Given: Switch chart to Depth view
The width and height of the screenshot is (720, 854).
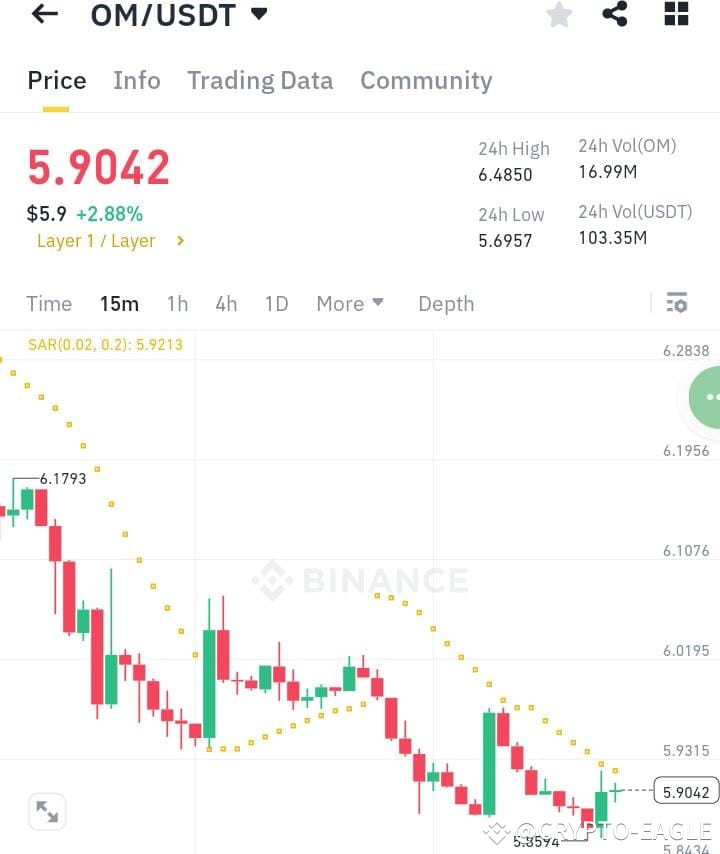Looking at the screenshot, I should click(x=446, y=303).
